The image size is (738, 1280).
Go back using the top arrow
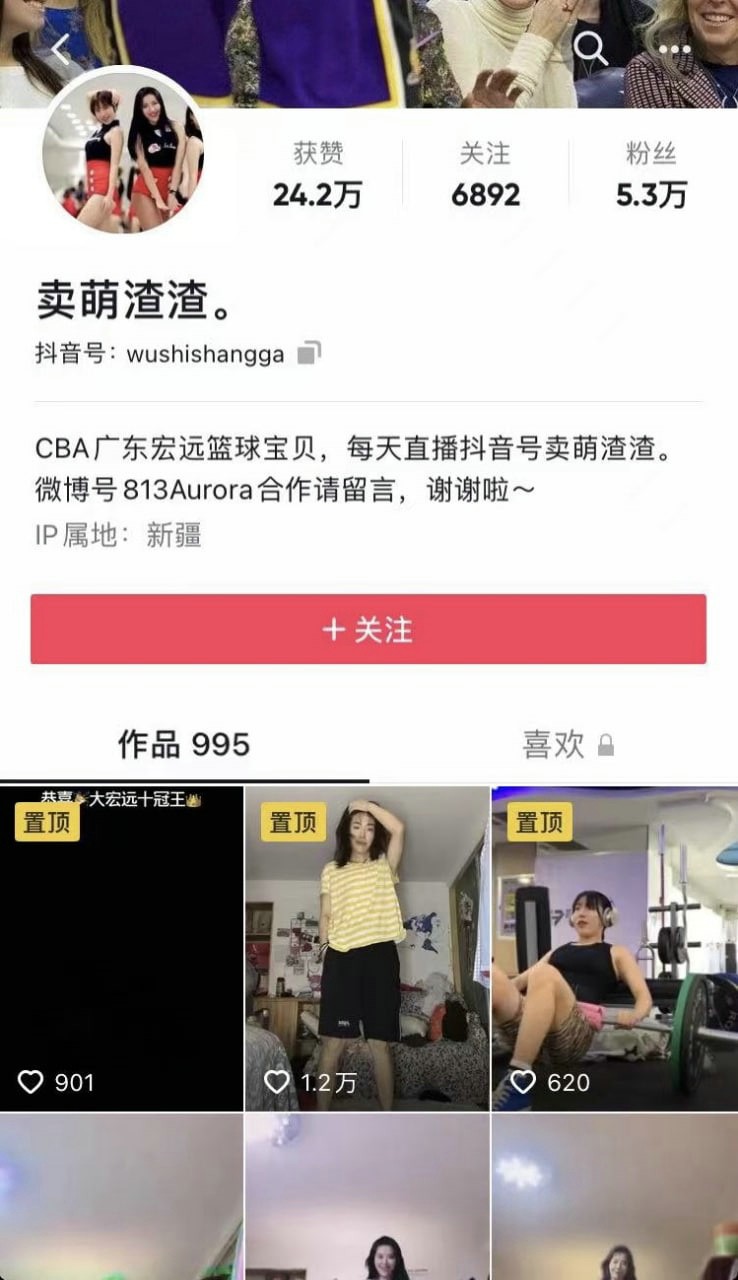(62, 47)
